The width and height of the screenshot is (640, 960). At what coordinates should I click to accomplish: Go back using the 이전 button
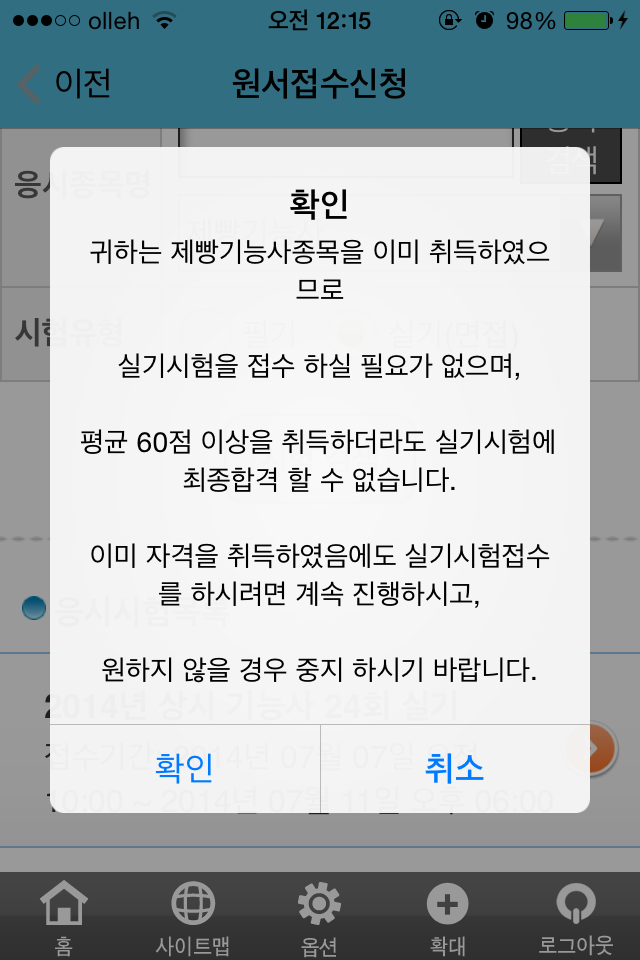(66, 84)
